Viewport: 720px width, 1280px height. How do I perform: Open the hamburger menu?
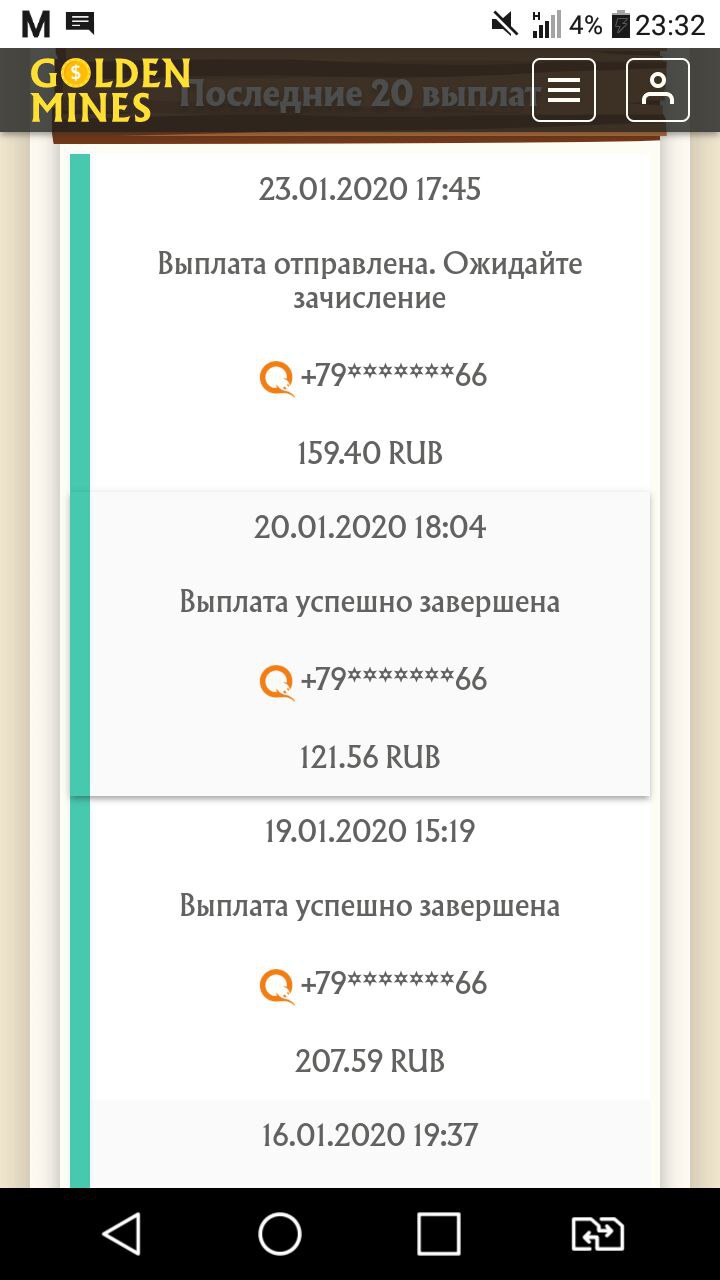pyautogui.click(x=563, y=90)
